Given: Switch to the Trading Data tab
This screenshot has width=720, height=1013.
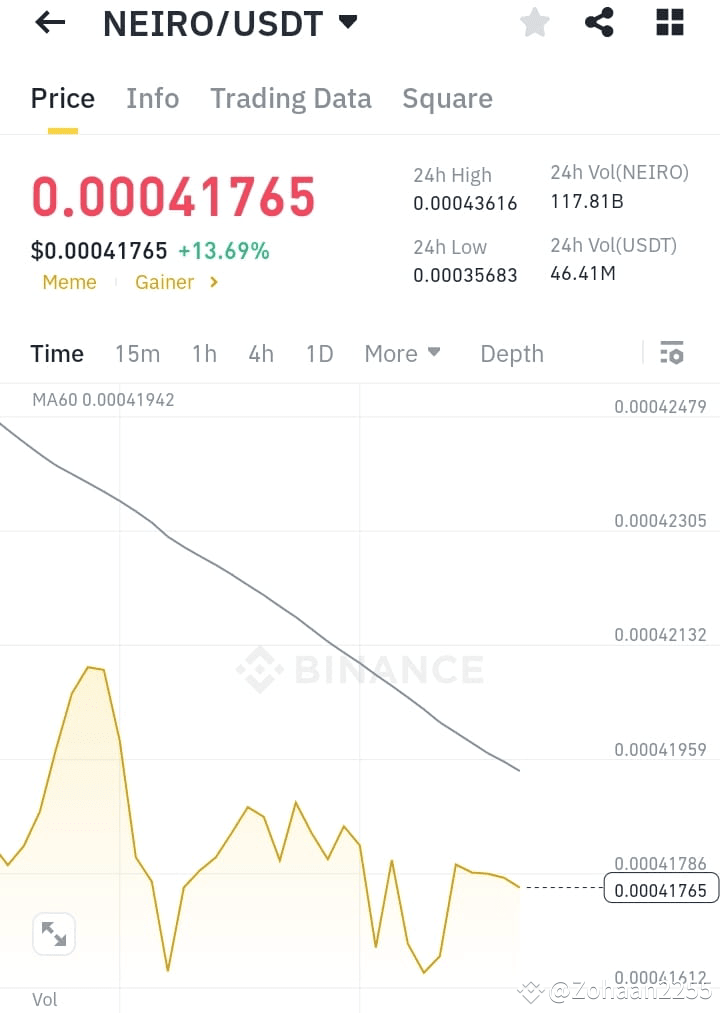Looking at the screenshot, I should (x=290, y=98).
